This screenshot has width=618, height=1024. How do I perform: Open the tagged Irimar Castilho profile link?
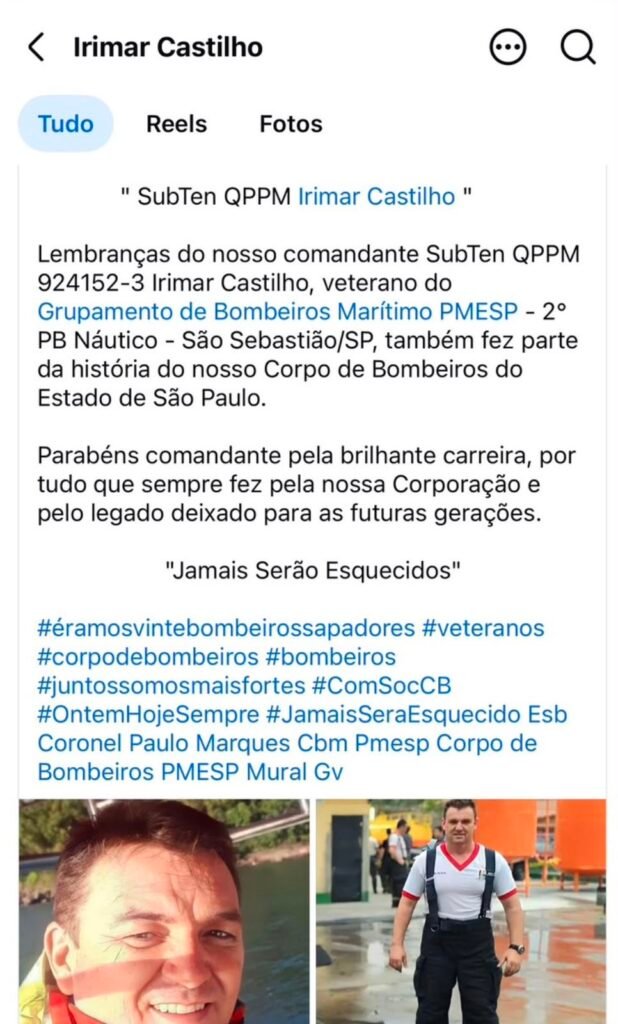376,196
